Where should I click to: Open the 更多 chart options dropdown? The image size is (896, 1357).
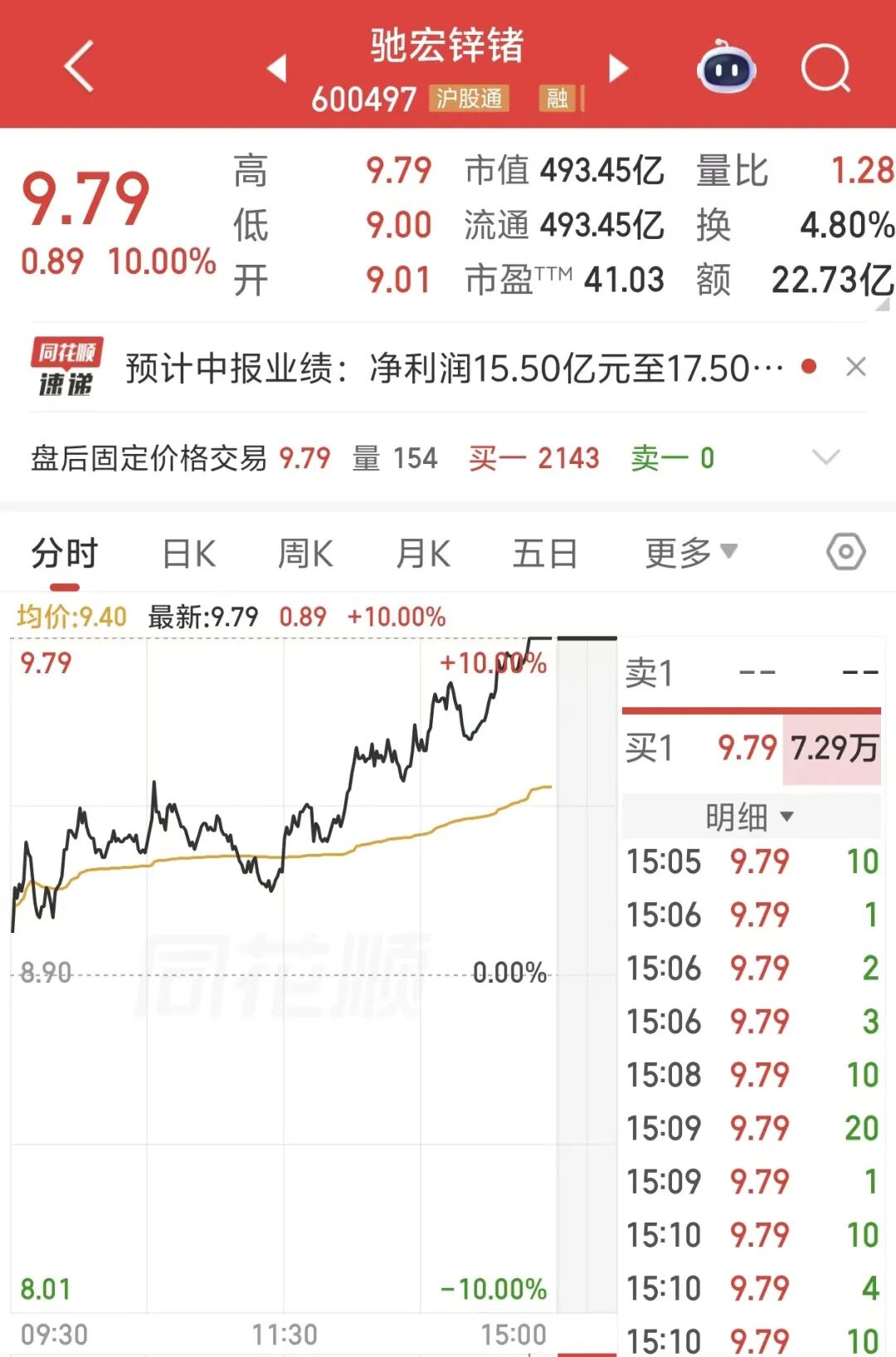point(691,553)
